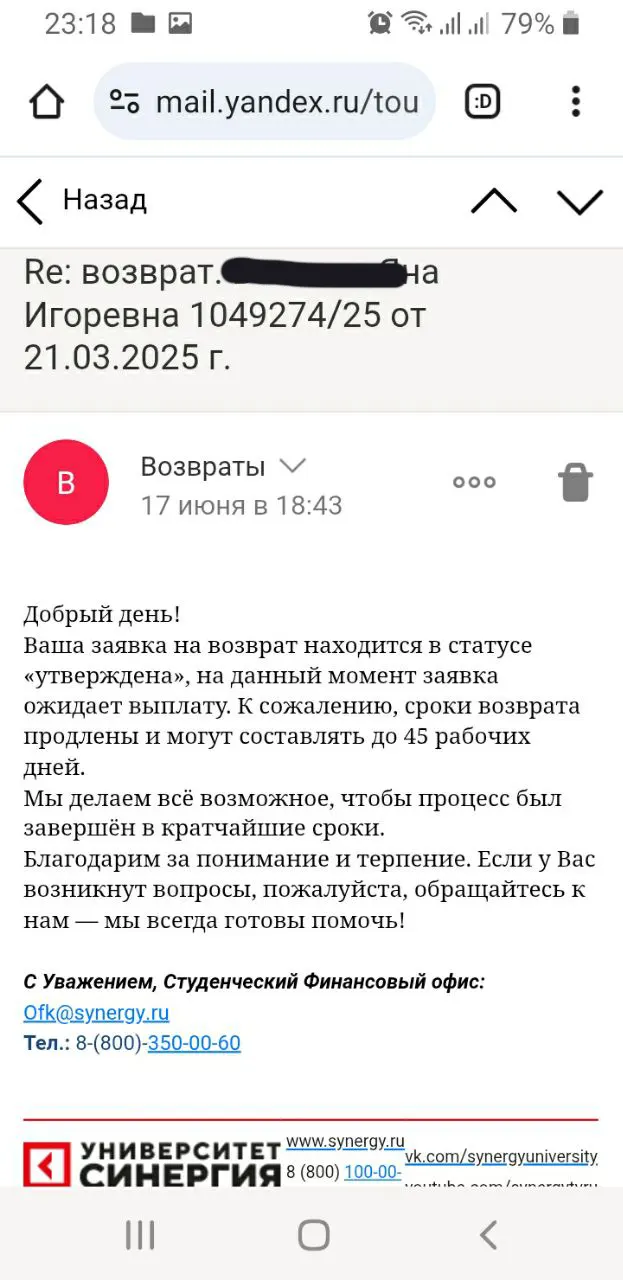Go to the next email with down arrow
Viewport: 623px width, 1280px height.
(580, 201)
